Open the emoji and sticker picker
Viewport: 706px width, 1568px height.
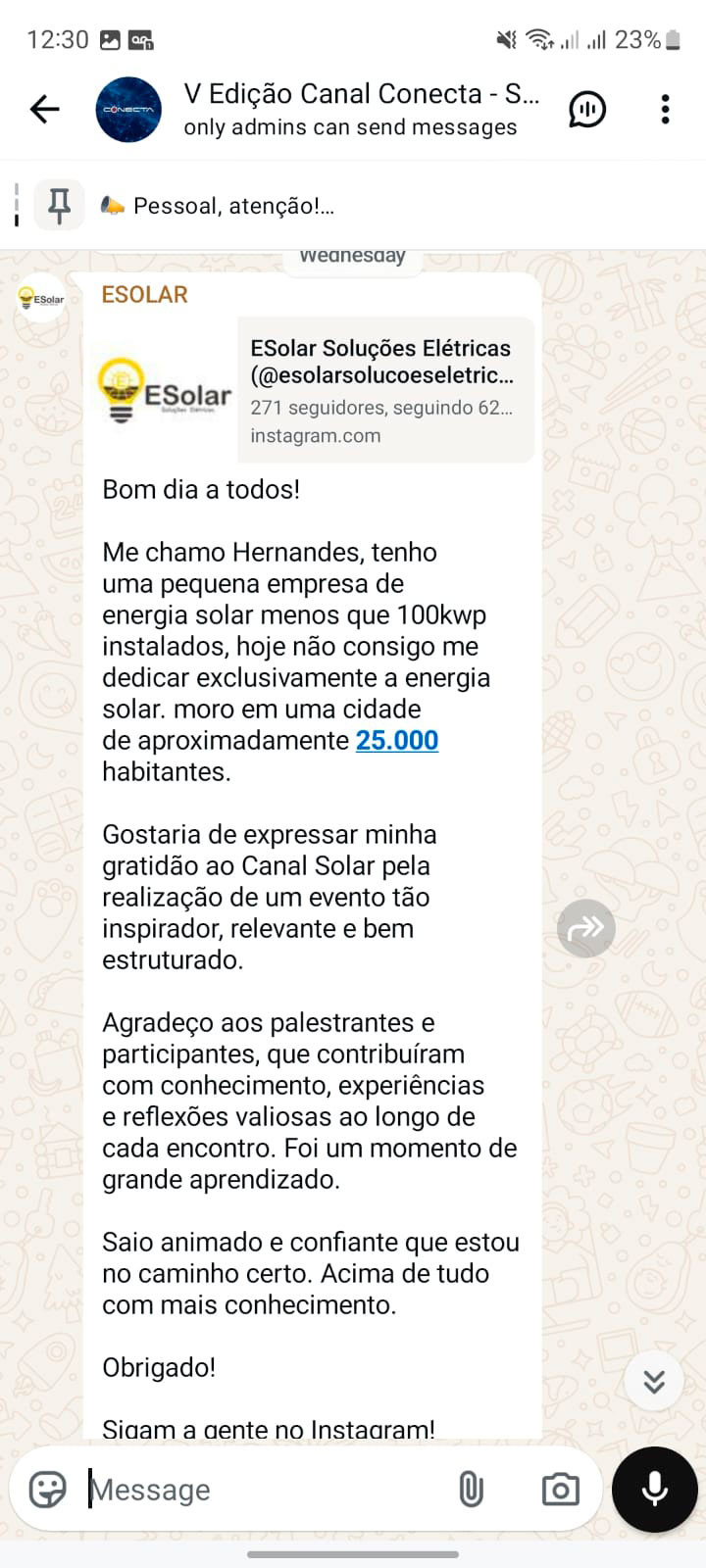[47, 1490]
